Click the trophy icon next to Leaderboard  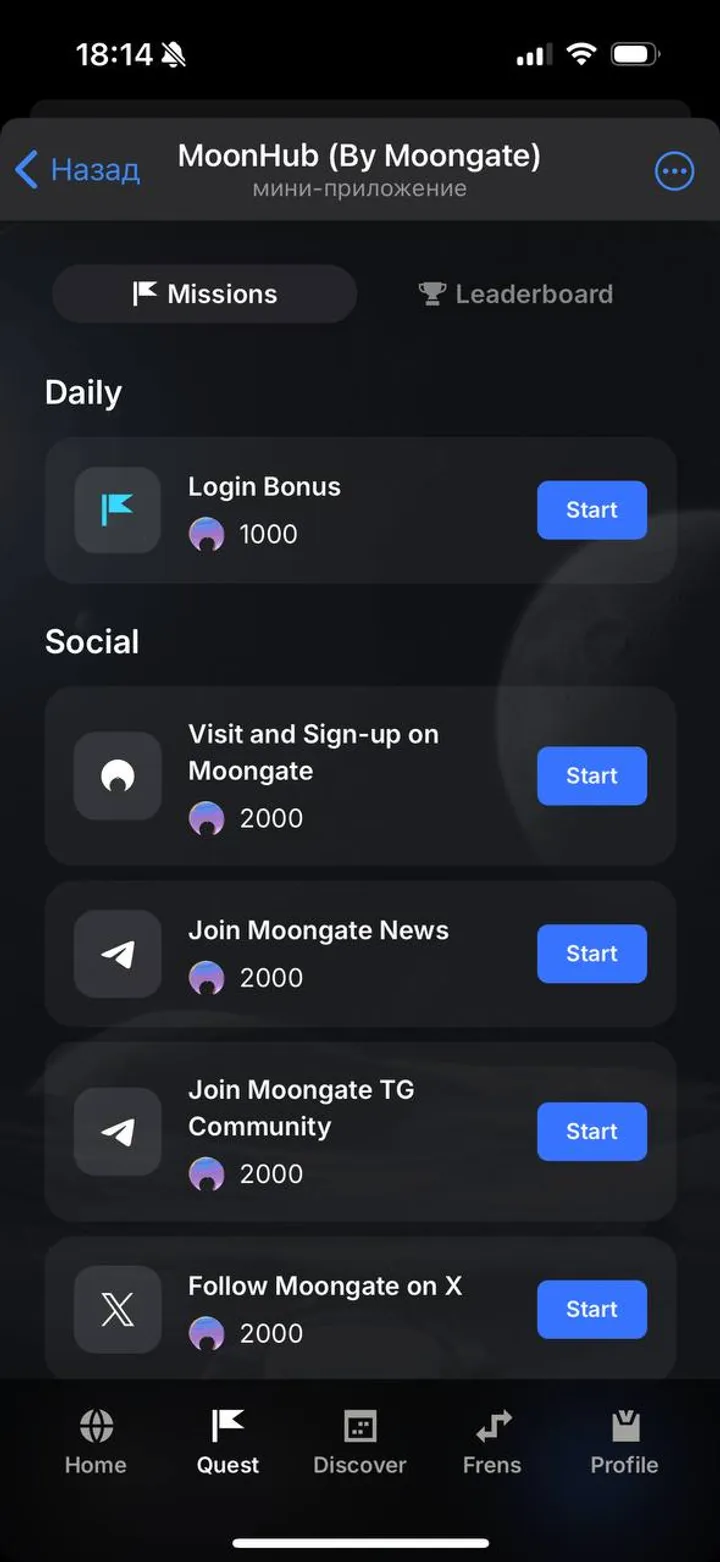tap(431, 293)
